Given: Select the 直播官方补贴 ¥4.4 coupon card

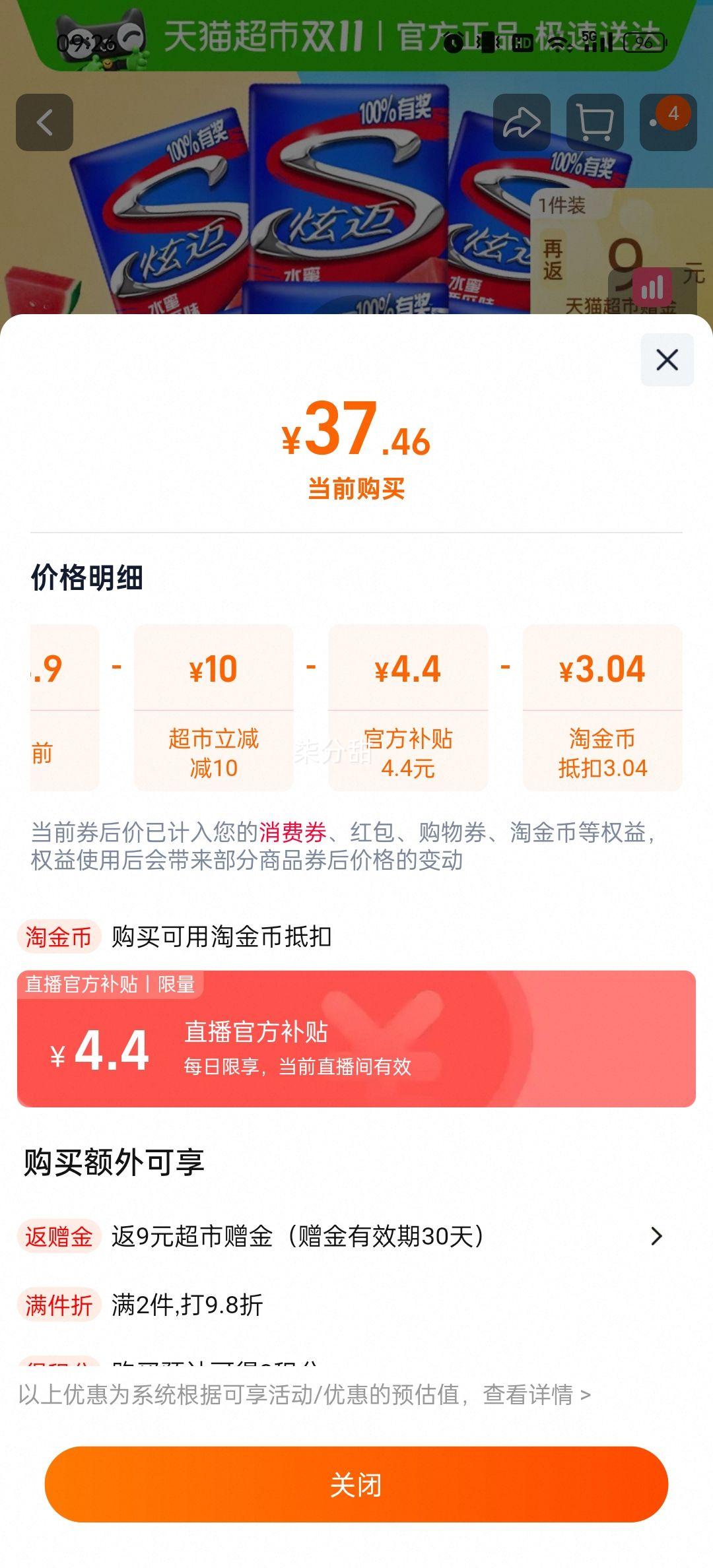Looking at the screenshot, I should tap(356, 1039).
